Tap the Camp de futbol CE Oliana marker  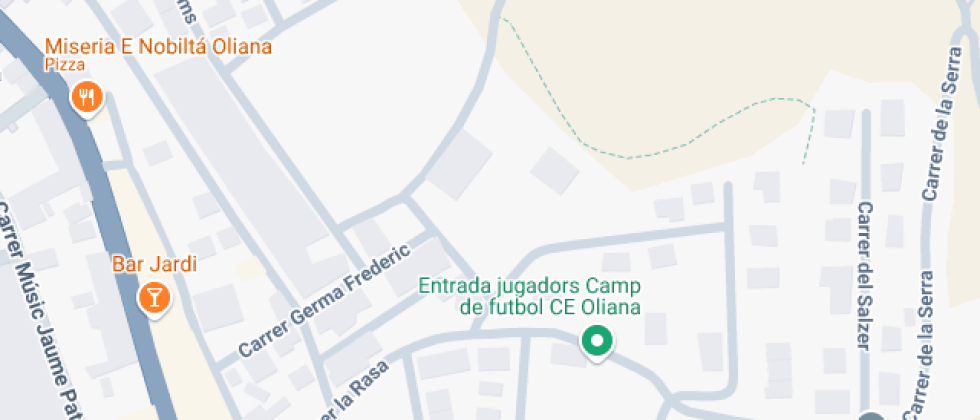pyautogui.click(x=598, y=342)
